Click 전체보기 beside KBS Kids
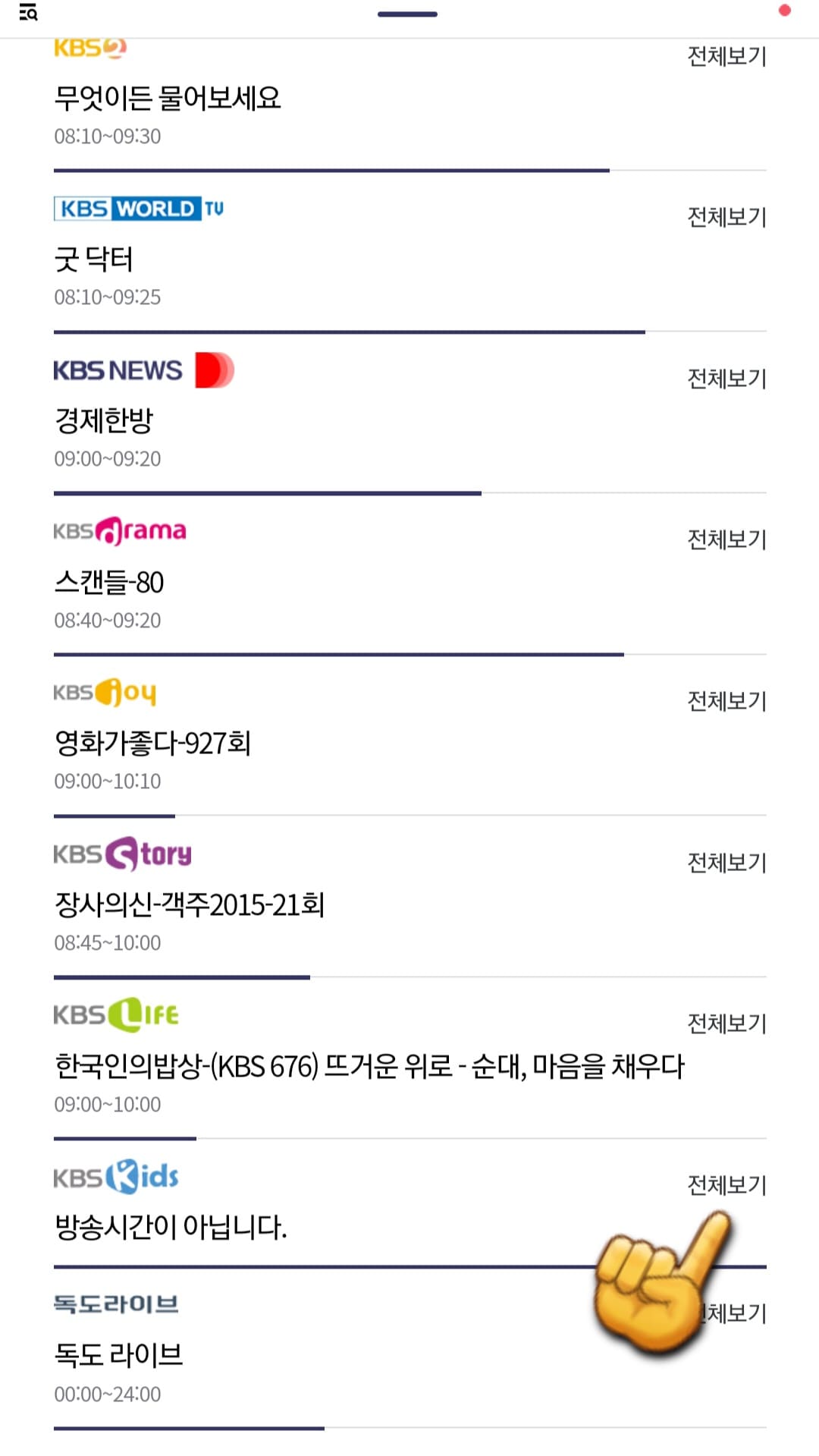The image size is (819, 1456). point(726,1184)
